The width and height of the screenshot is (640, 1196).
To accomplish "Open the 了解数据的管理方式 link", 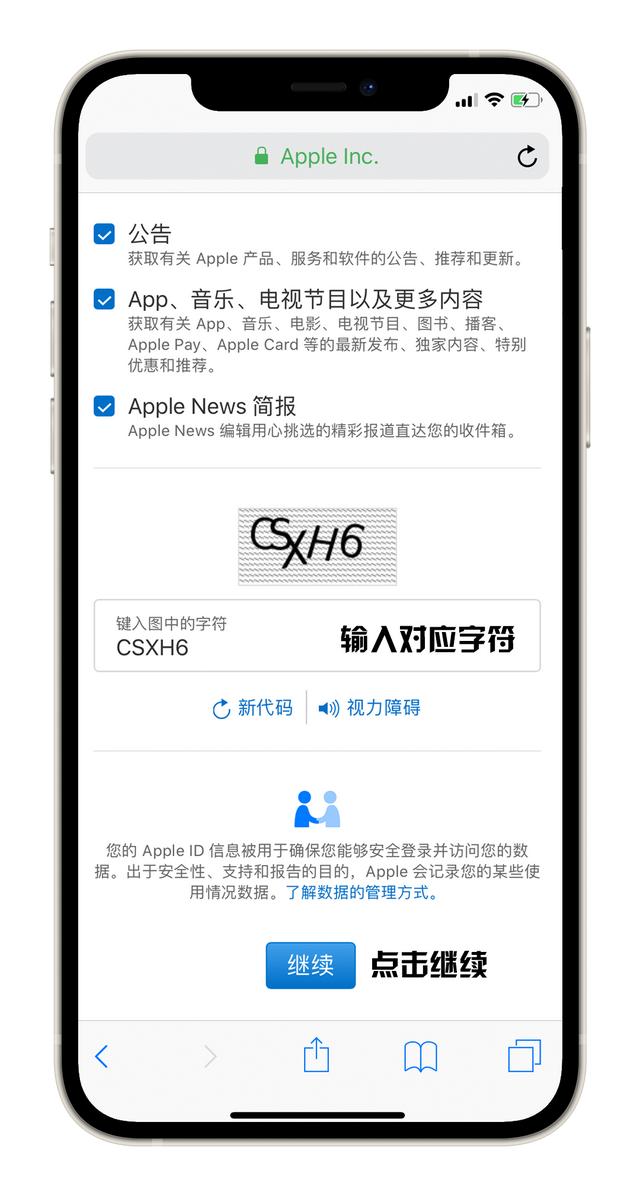I will pyautogui.click(x=362, y=892).
